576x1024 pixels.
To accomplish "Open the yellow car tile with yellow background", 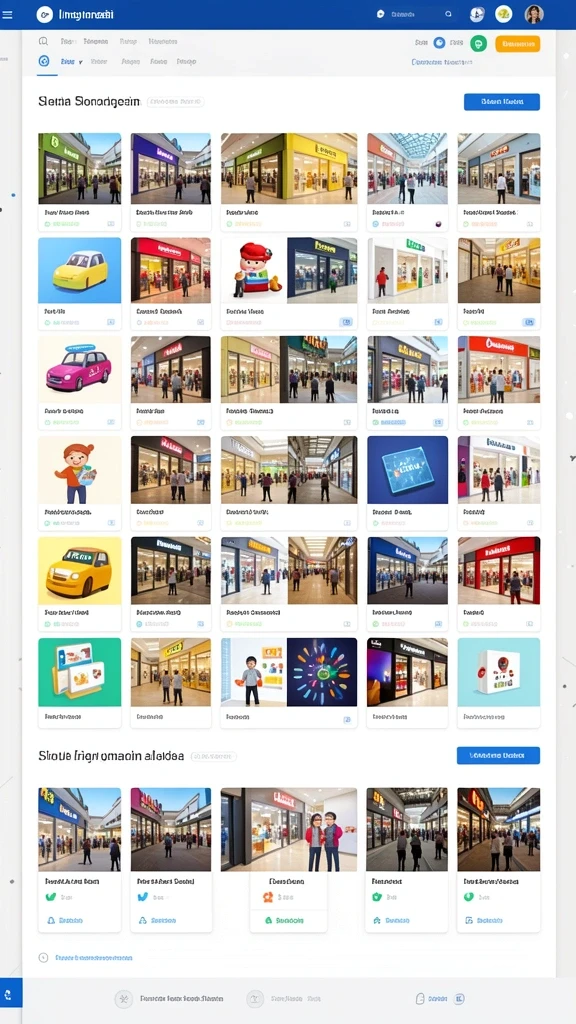I will (x=80, y=571).
